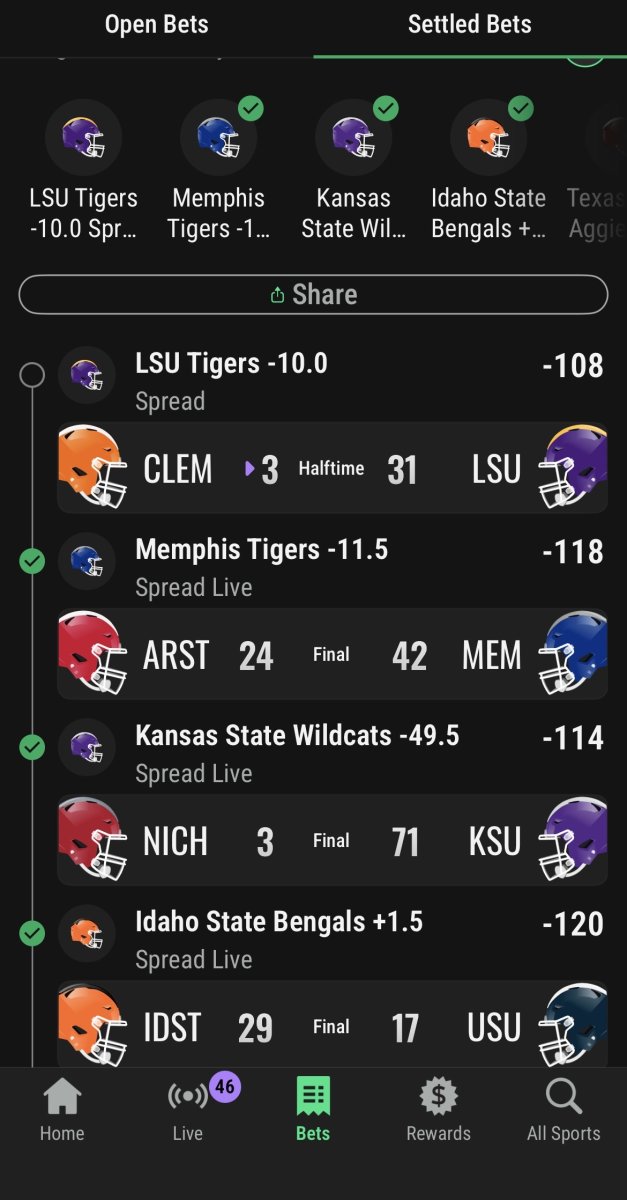Screen dimensions: 627x1200
Task: Open the IDST vs USU game card
Action: tap(332, 1025)
